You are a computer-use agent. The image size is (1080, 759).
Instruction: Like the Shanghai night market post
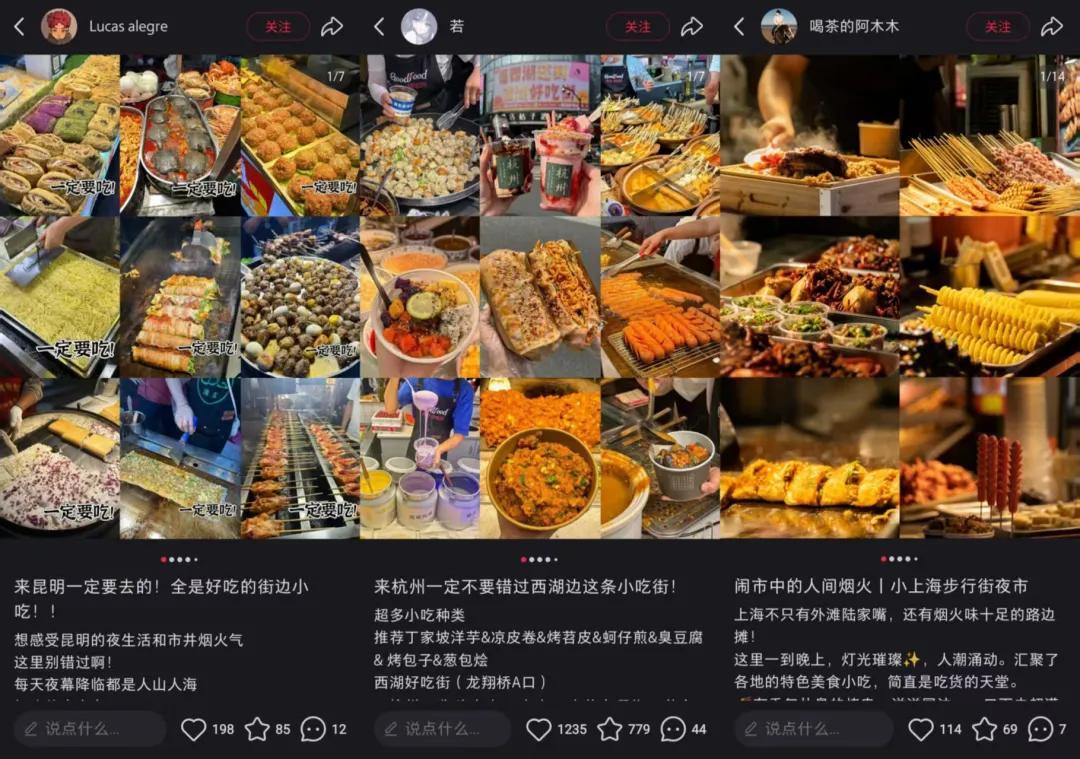921,729
